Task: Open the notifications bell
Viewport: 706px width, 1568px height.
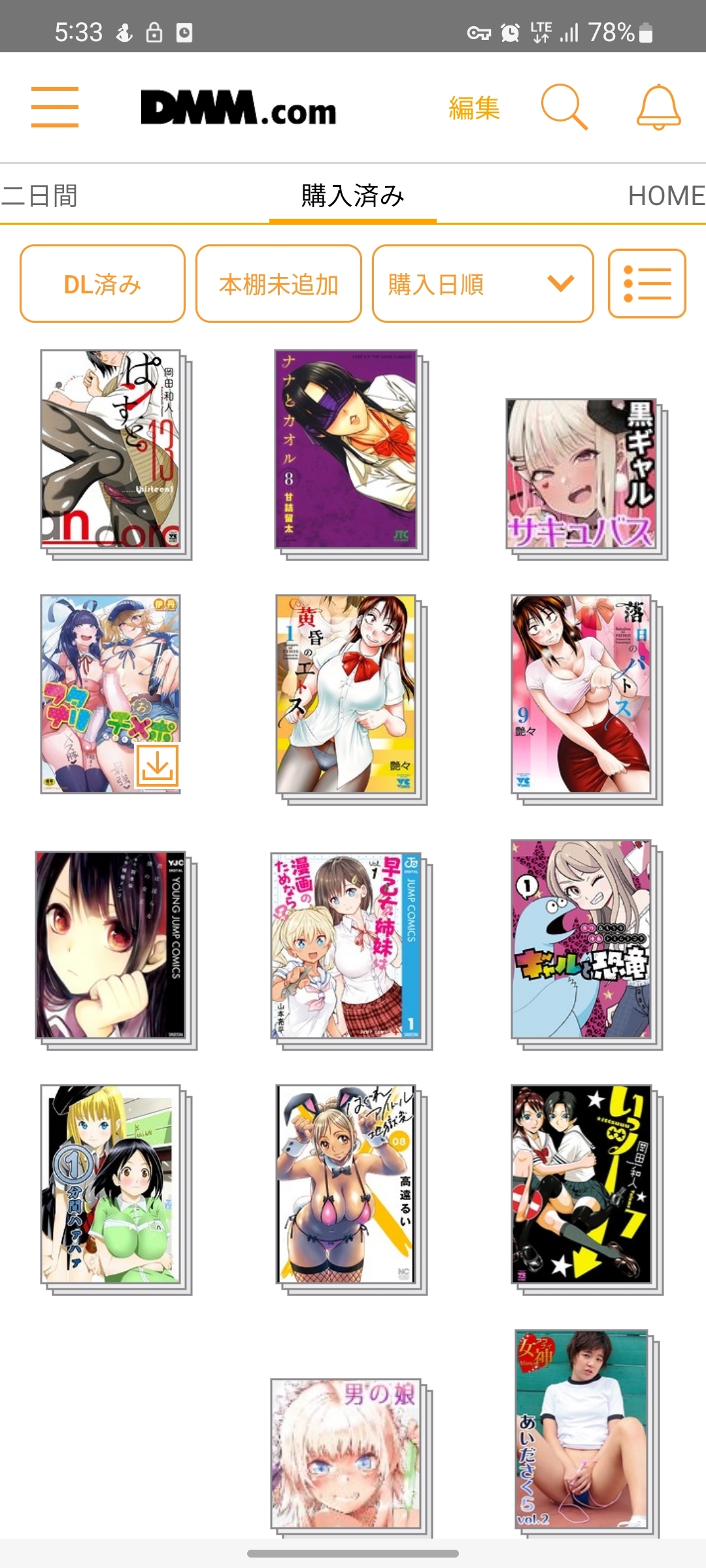Action: (x=658, y=107)
